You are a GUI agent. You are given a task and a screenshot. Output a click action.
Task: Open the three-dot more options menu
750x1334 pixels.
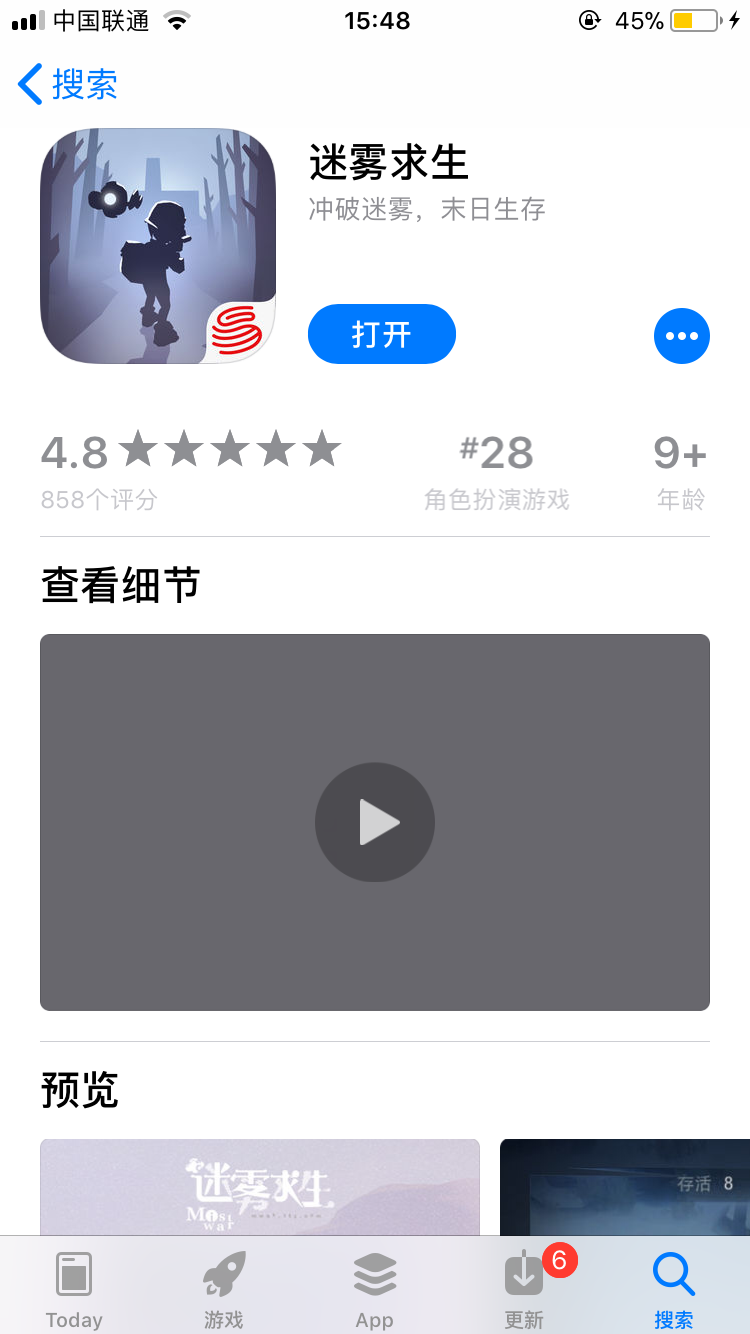(x=681, y=336)
